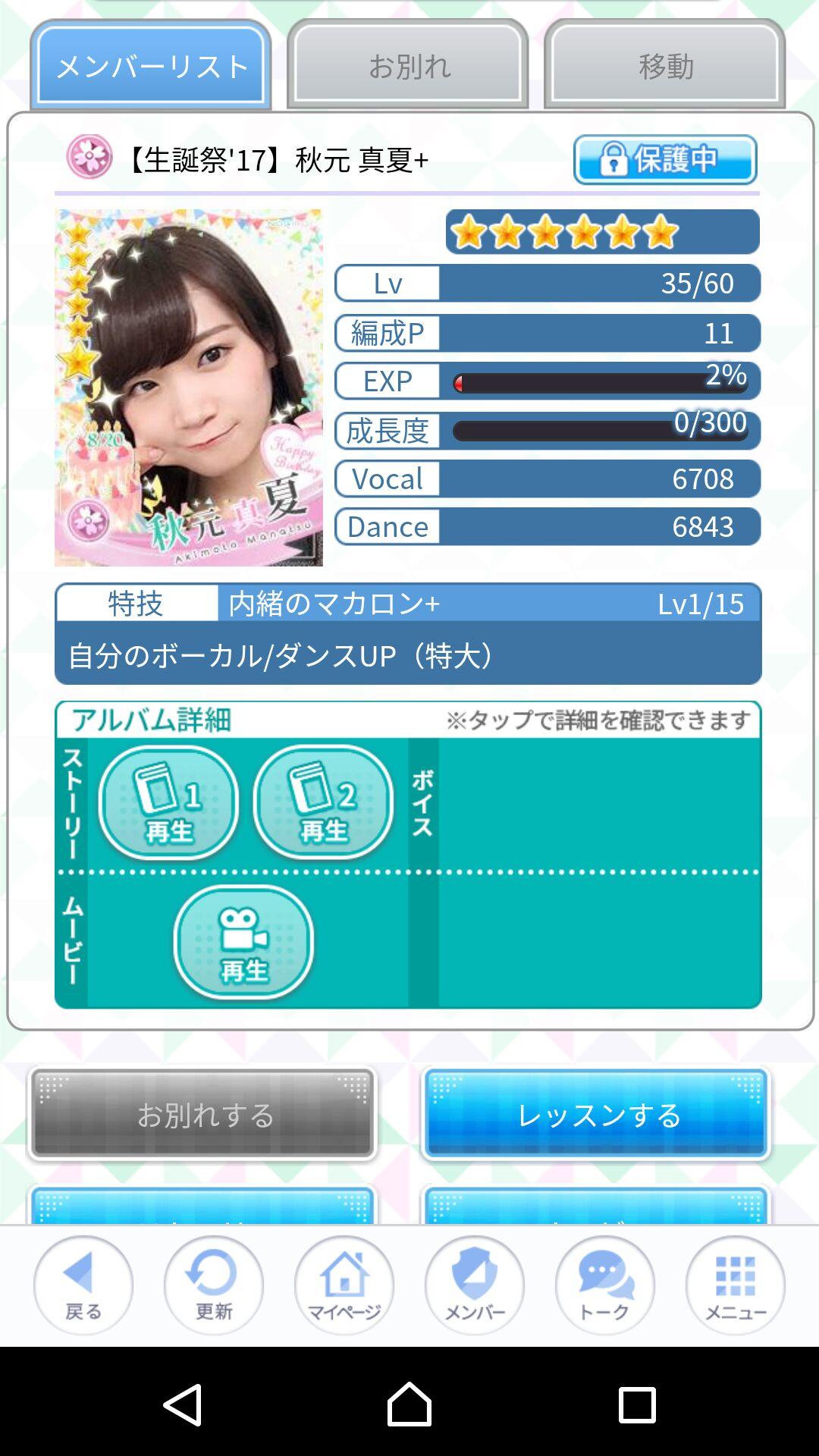View the 秋元 真夏 card image

coord(189,388)
